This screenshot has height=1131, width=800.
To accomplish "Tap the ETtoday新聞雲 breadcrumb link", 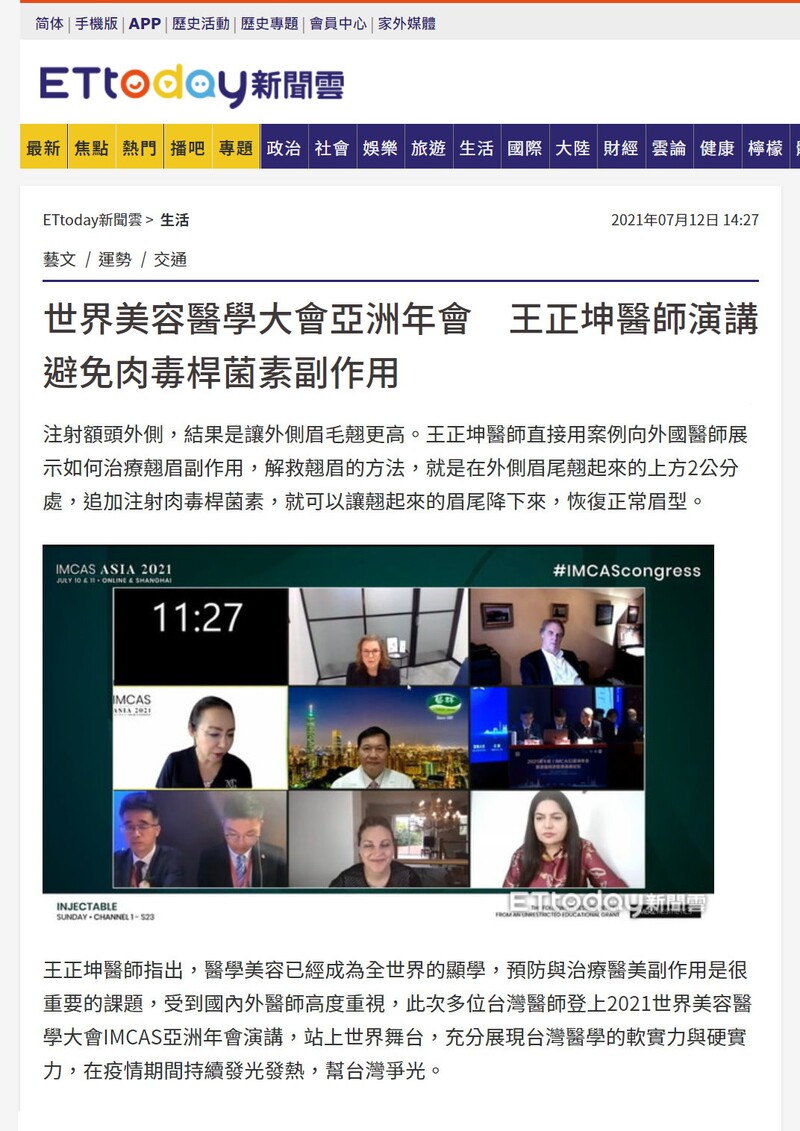I will pyautogui.click(x=92, y=220).
